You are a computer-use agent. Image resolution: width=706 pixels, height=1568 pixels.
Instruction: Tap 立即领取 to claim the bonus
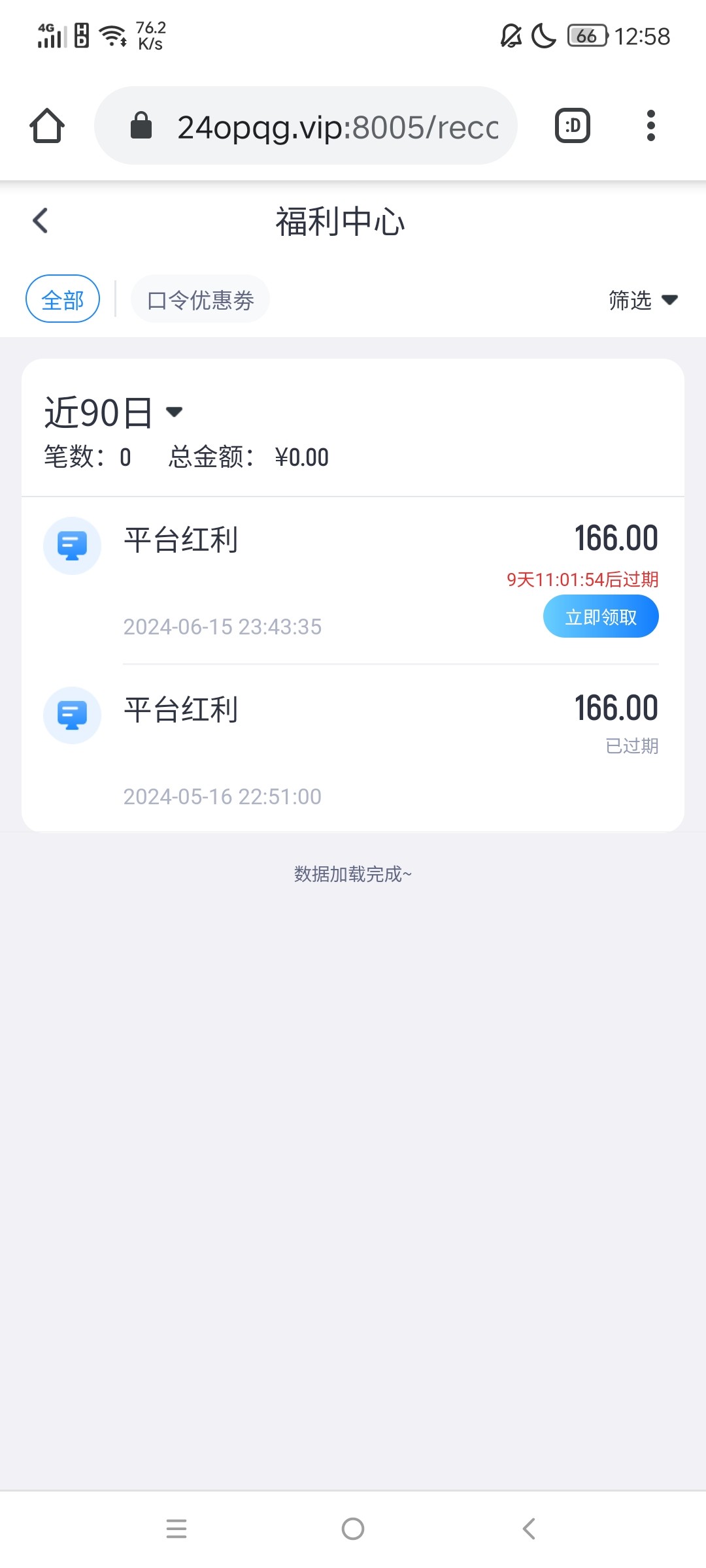[x=600, y=617]
